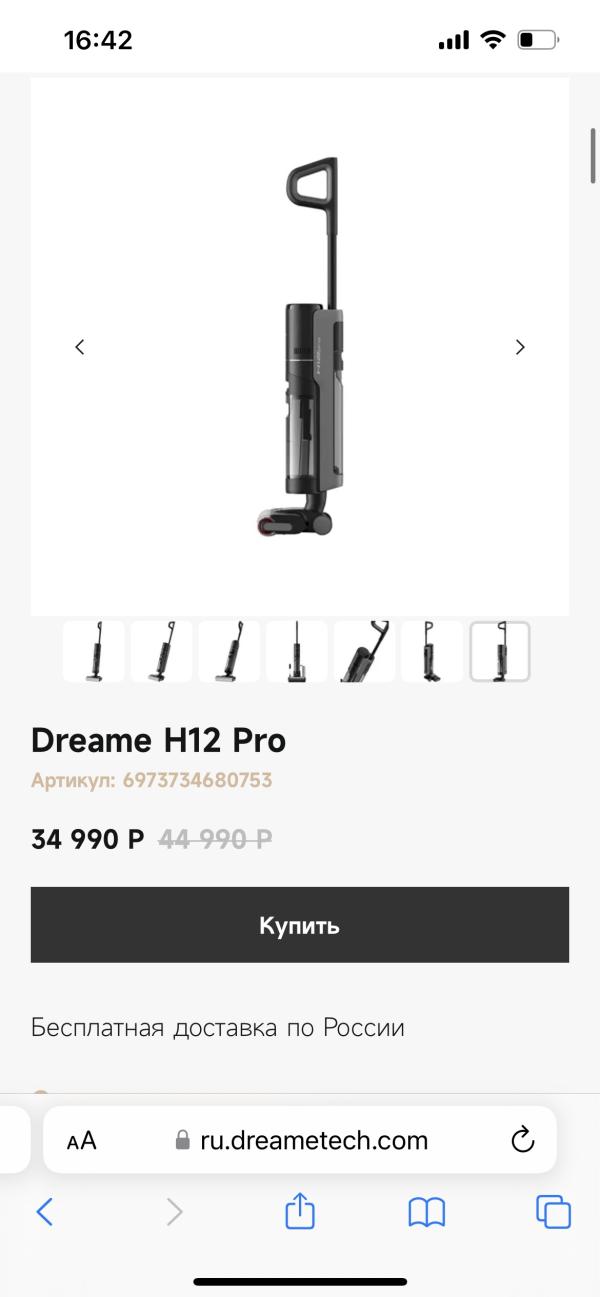Open Safari's AA page settings

[x=82, y=1141]
